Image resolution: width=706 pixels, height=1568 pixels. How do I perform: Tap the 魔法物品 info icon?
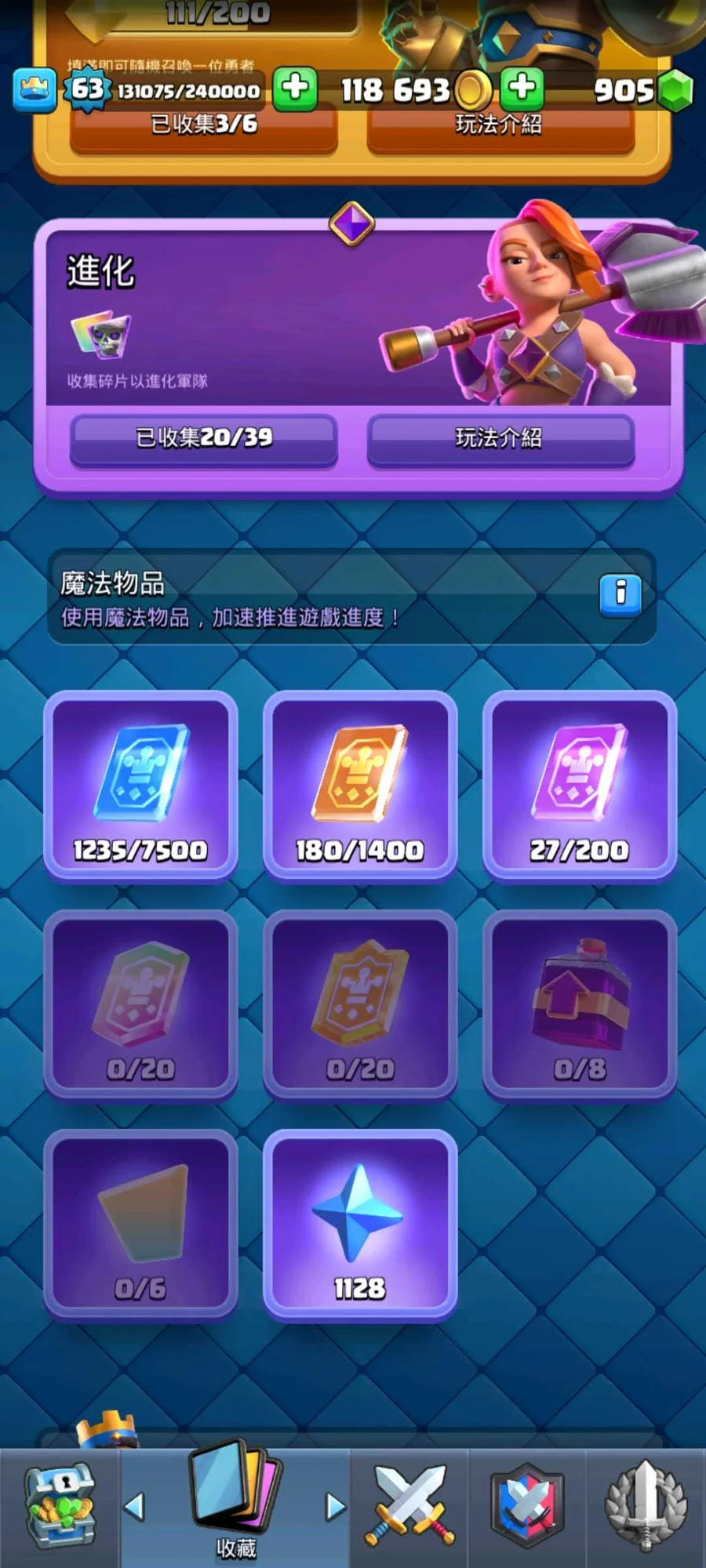[620, 593]
